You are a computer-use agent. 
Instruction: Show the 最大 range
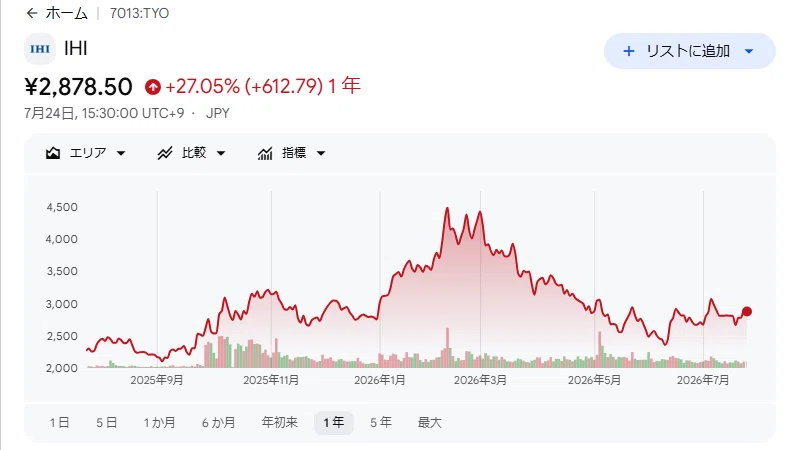click(430, 422)
